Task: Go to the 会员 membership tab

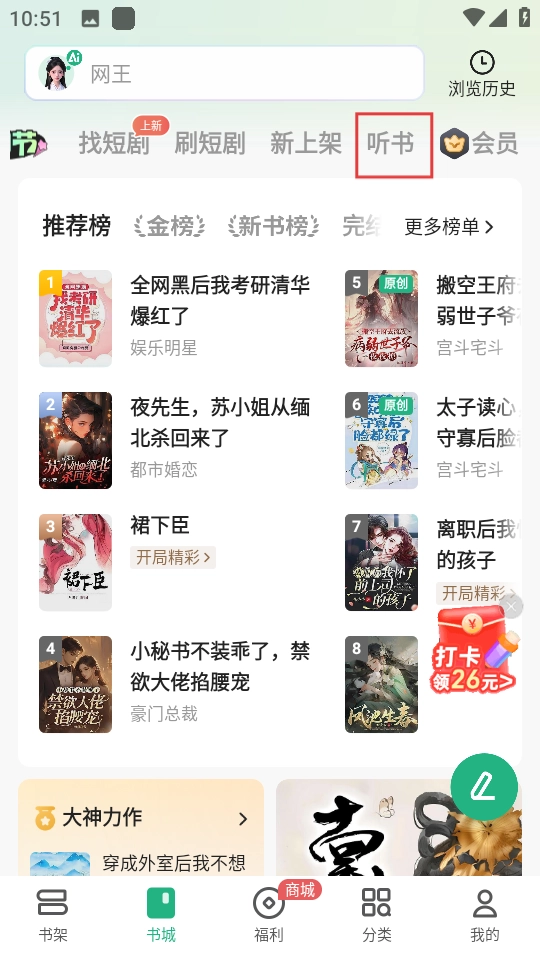Action: pyautogui.click(x=479, y=144)
